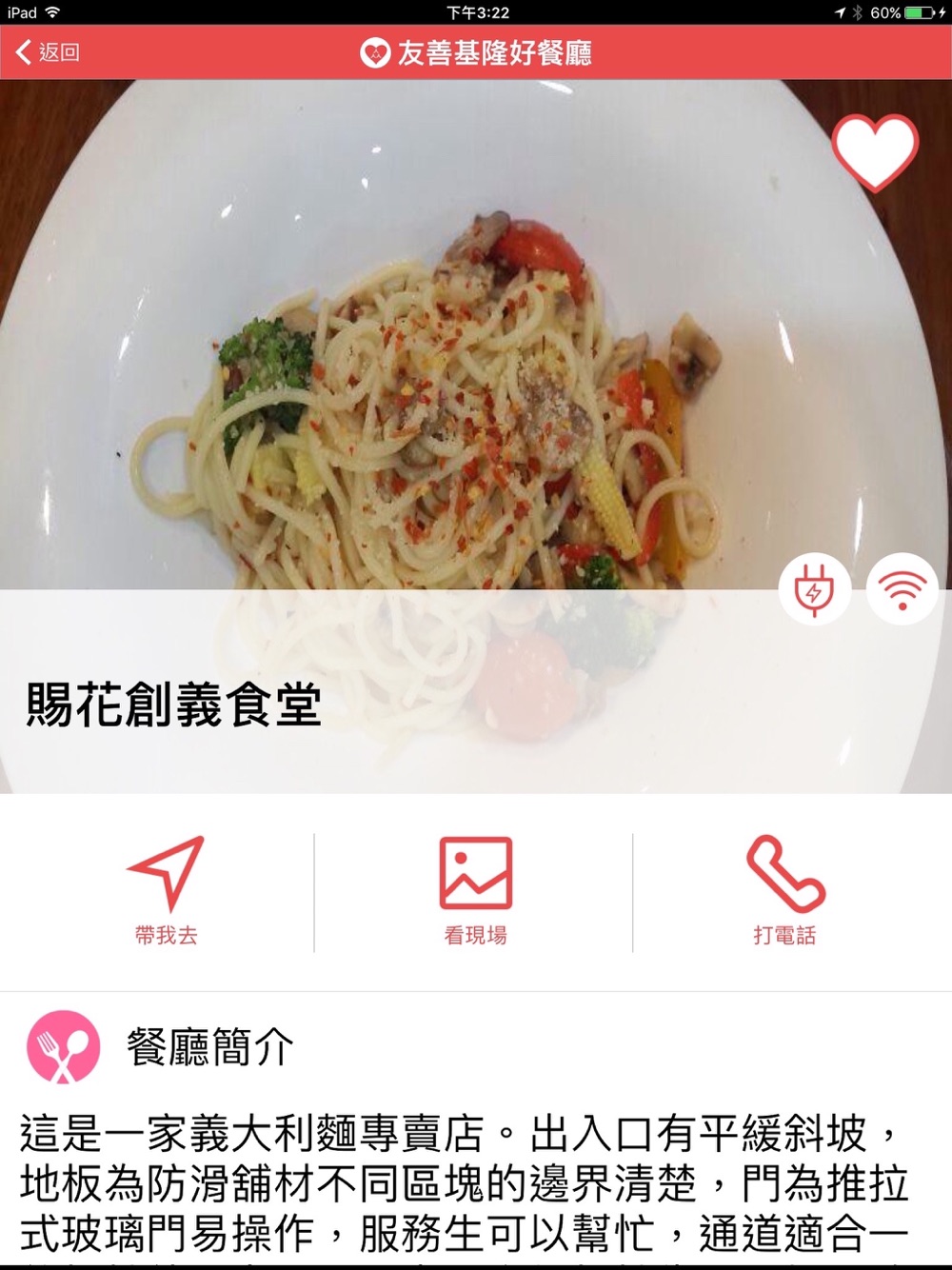Call the restaurant via 打電話
The width and height of the screenshot is (952, 1270).
pyautogui.click(x=784, y=891)
